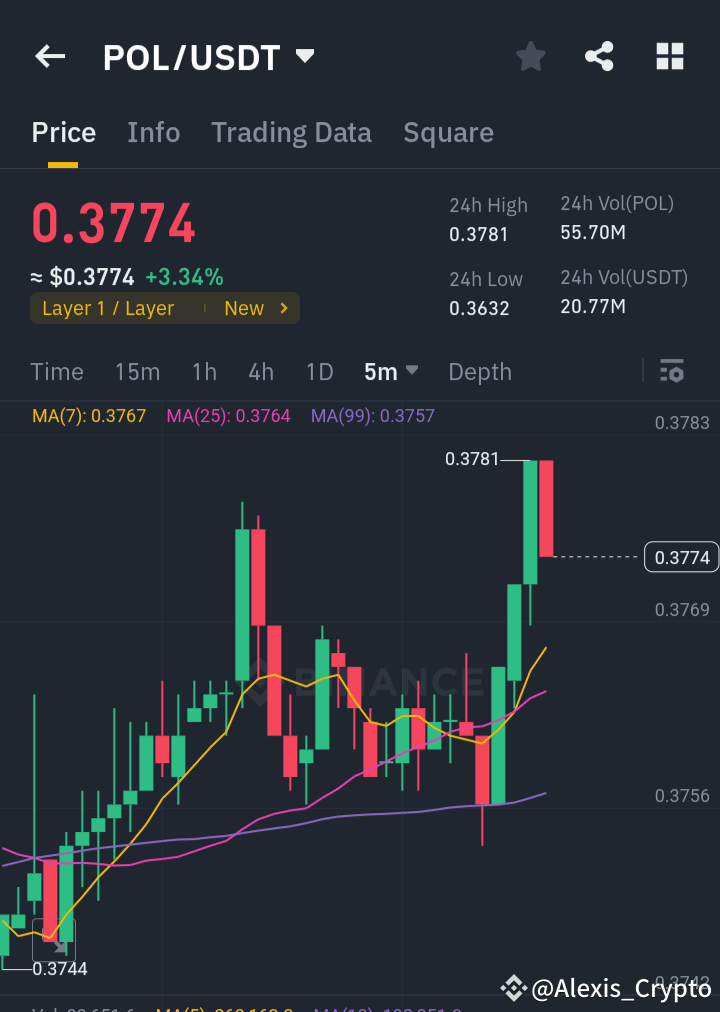This screenshot has height=1012, width=720.
Task: Tap the @Alexis_Crypto watermark diamond icon
Action: click(x=512, y=988)
